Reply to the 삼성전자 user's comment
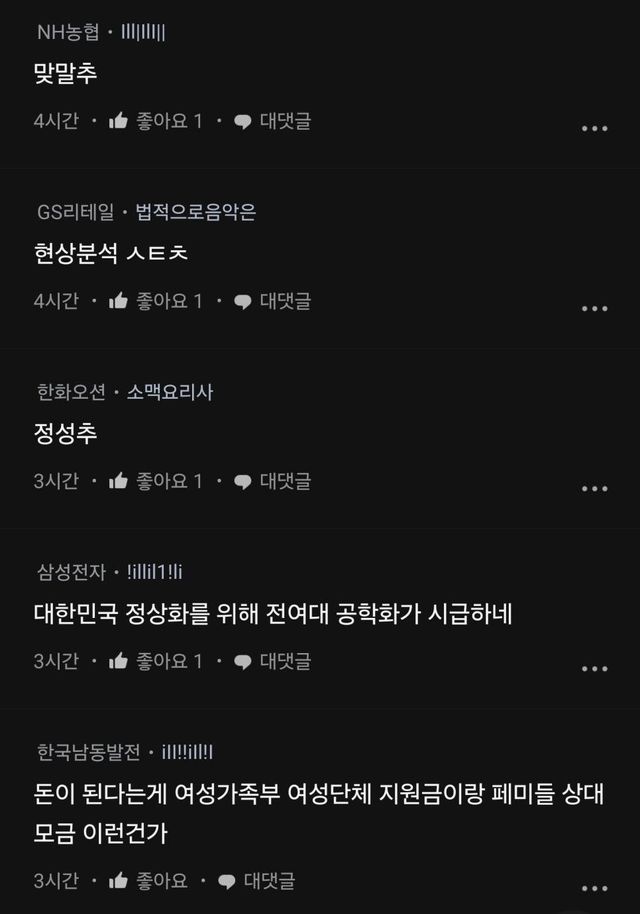Image resolution: width=640 pixels, height=914 pixels. pyautogui.click(x=272, y=662)
